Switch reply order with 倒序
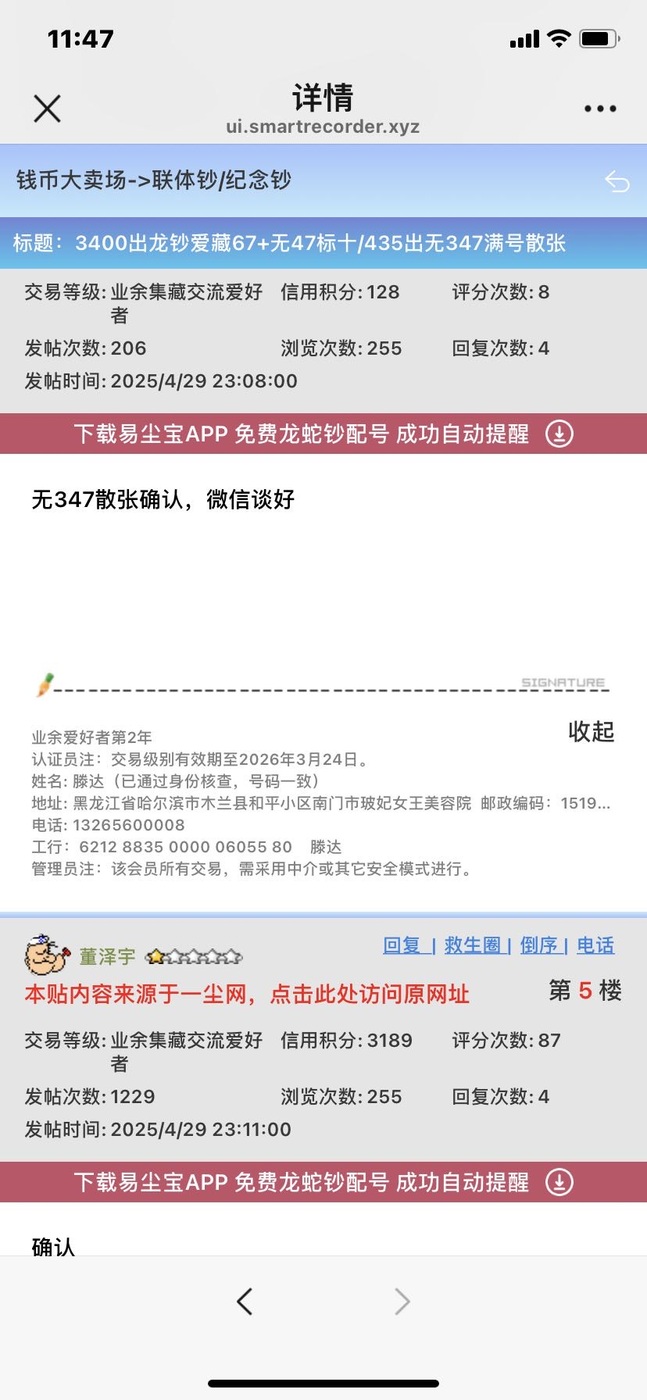The height and width of the screenshot is (1400, 647). tap(538, 945)
